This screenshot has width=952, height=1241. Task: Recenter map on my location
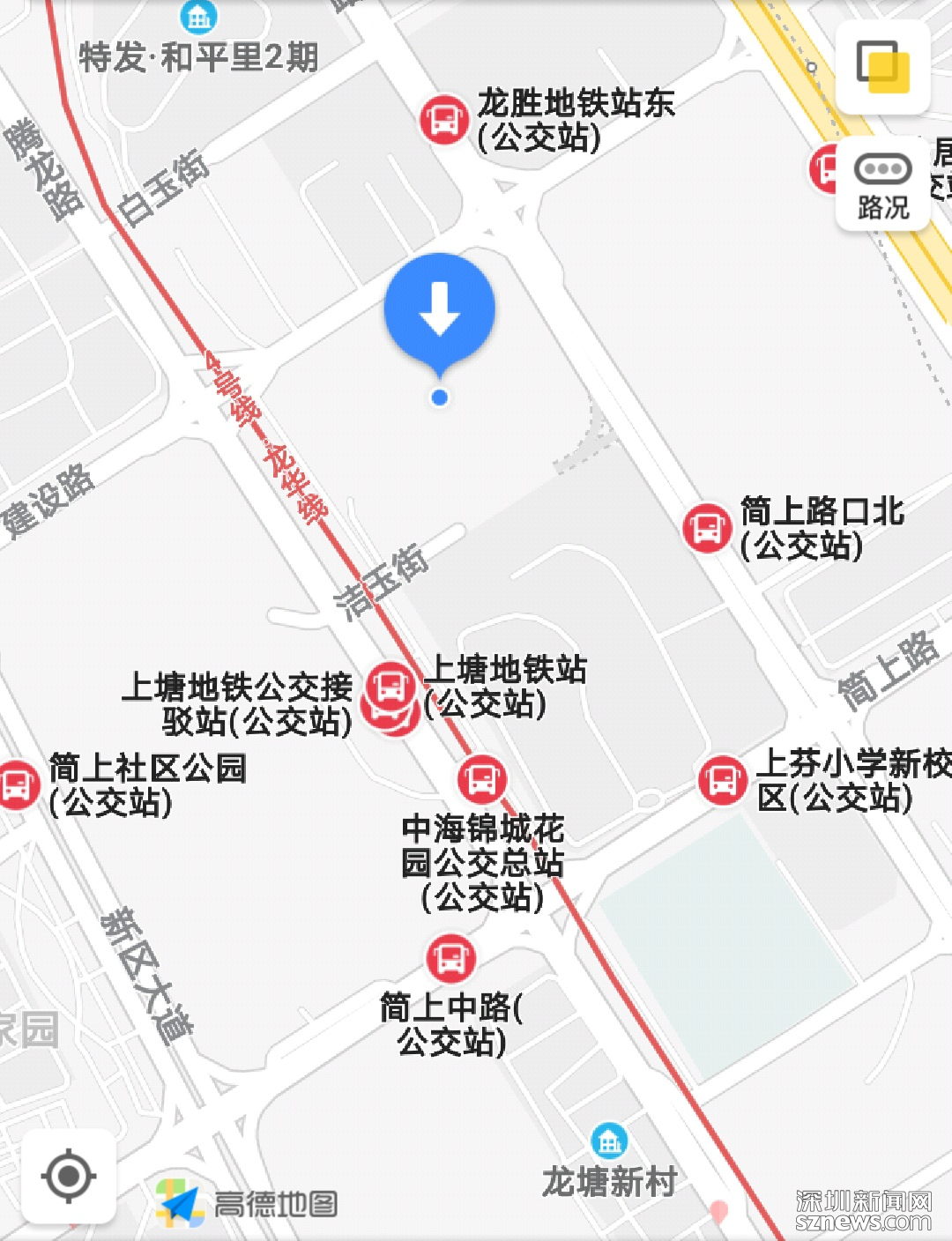(69, 1176)
